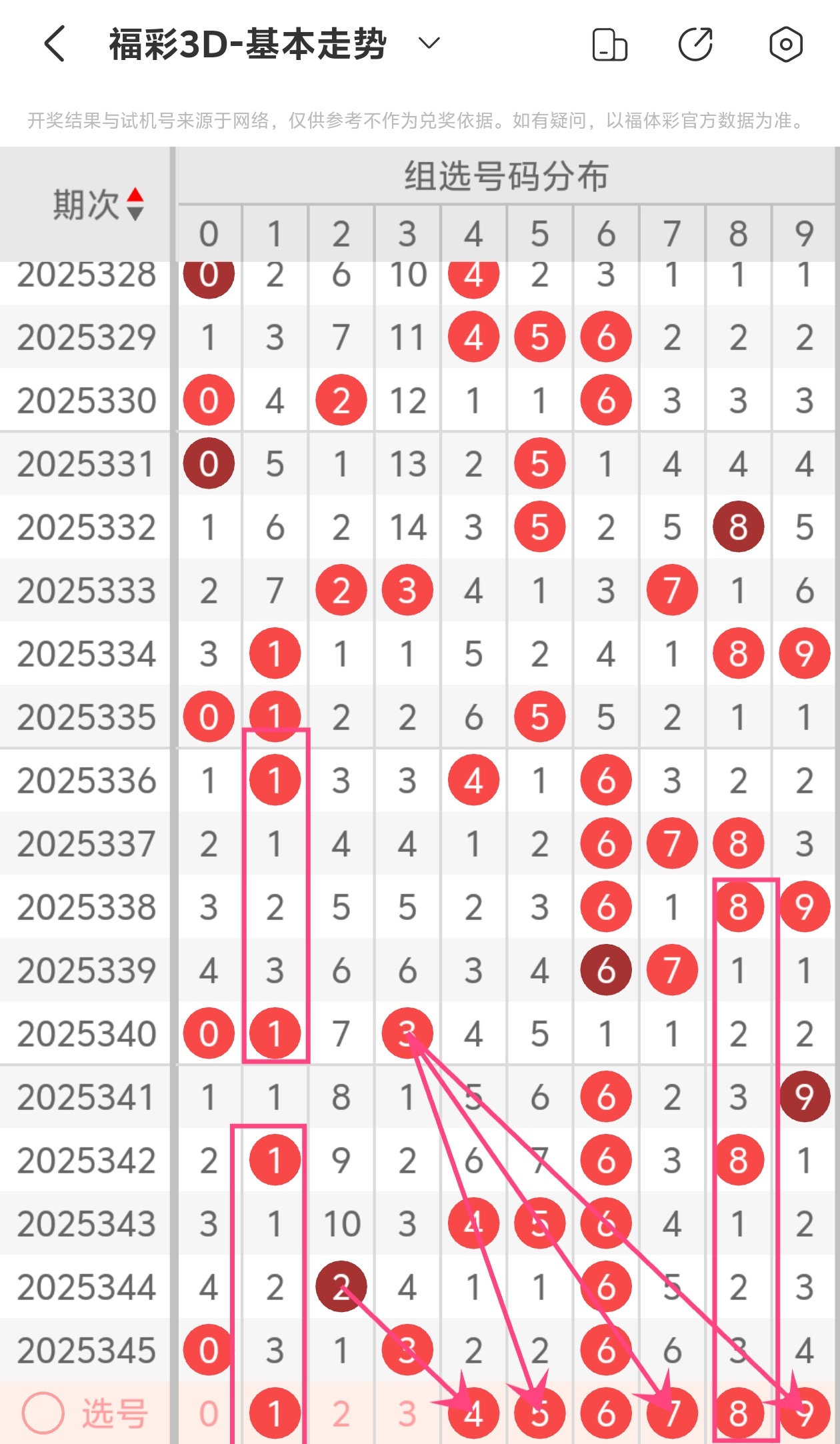840x1444 pixels.
Task: Select number 2 in the 选号 row
Action: tap(341, 1413)
